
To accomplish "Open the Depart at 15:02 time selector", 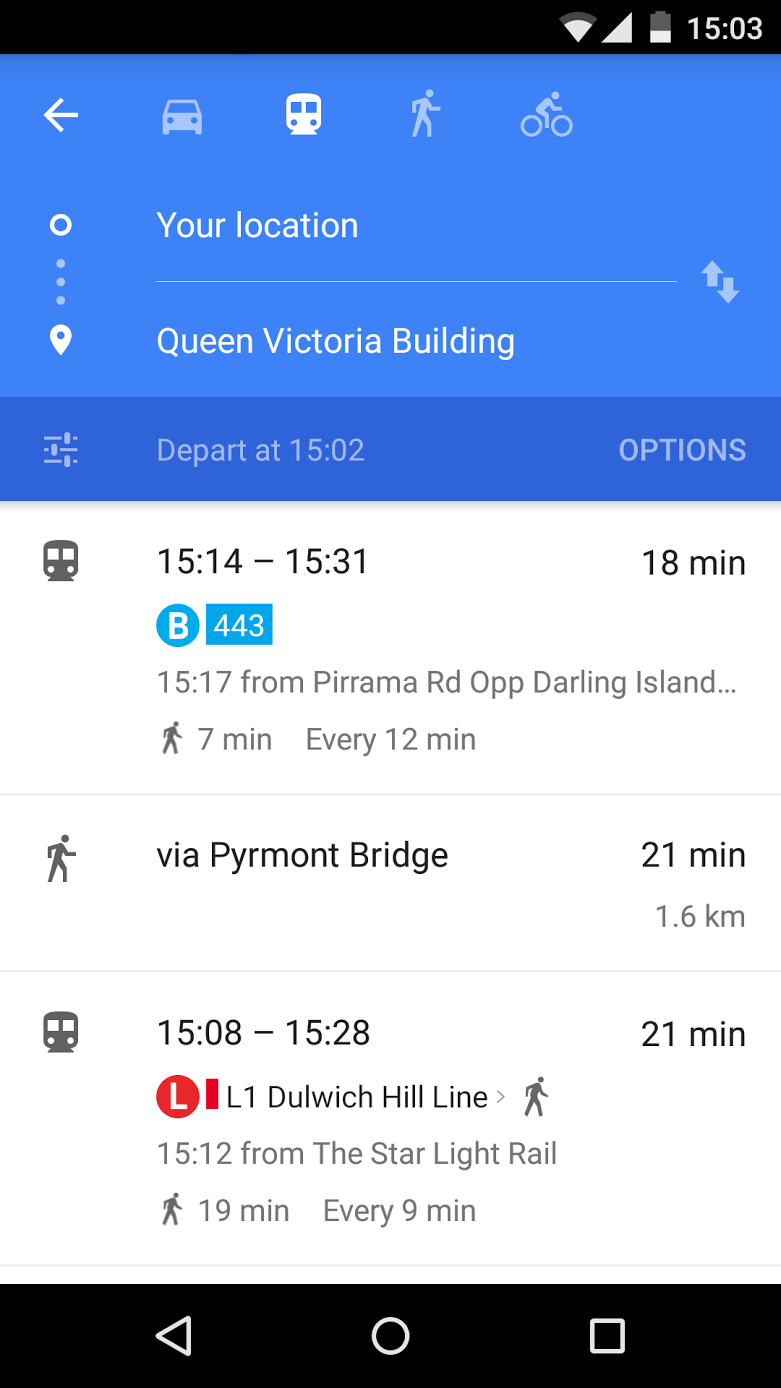I will pos(260,449).
